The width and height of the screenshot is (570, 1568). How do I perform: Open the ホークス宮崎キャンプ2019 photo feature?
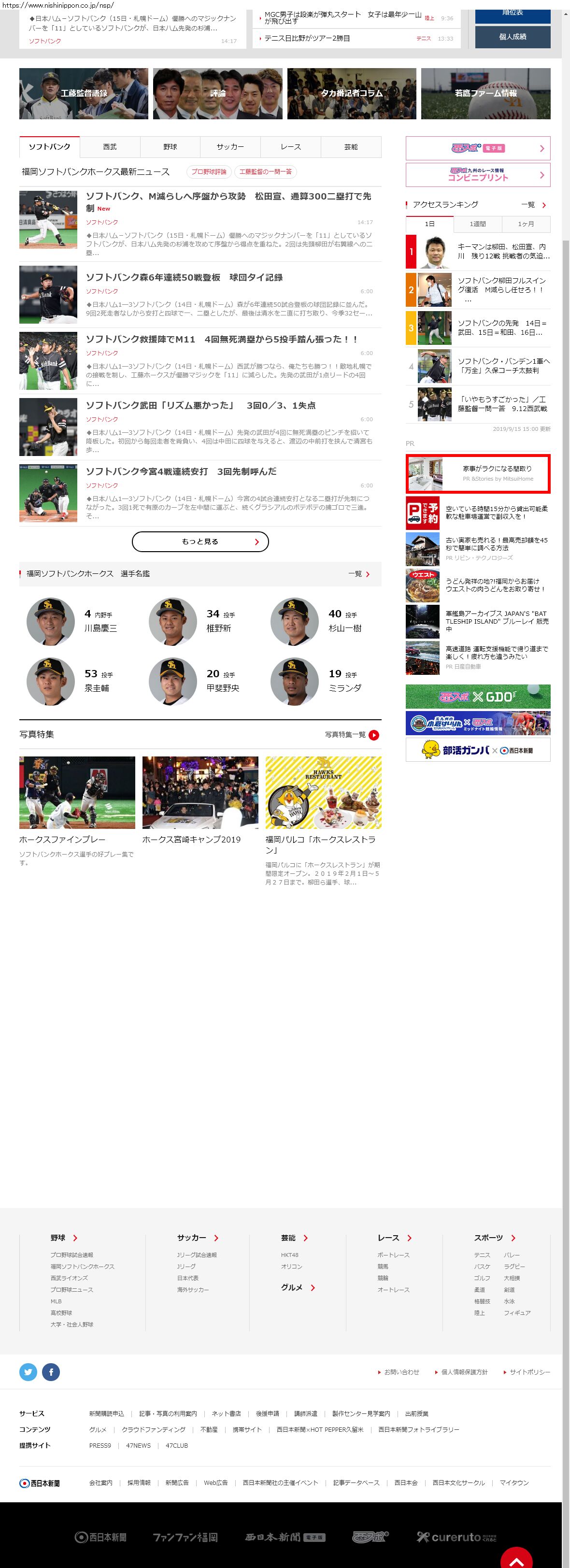(191, 840)
